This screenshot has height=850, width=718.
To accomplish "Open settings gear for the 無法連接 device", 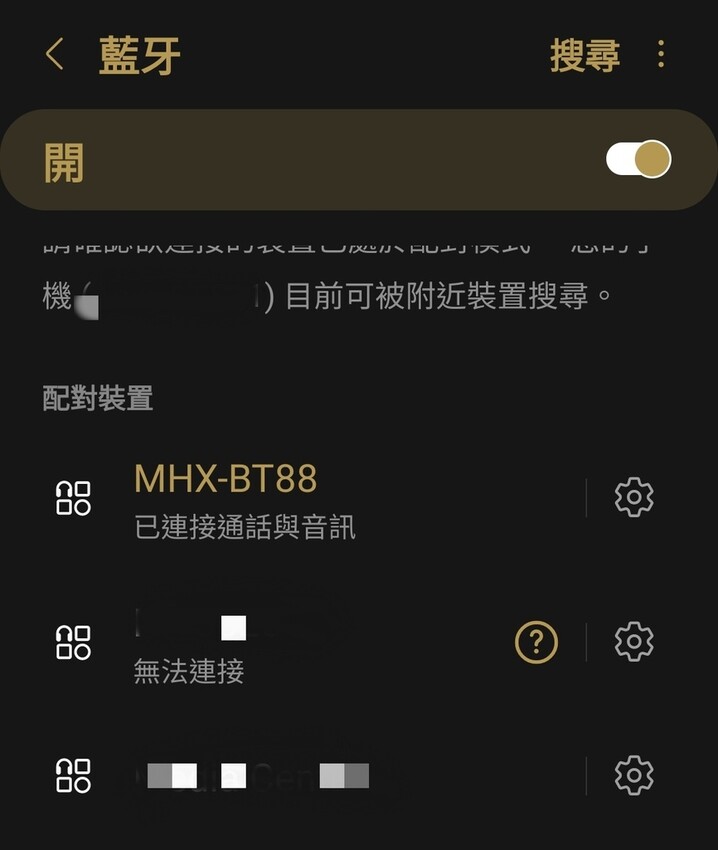I will pyautogui.click(x=633, y=642).
